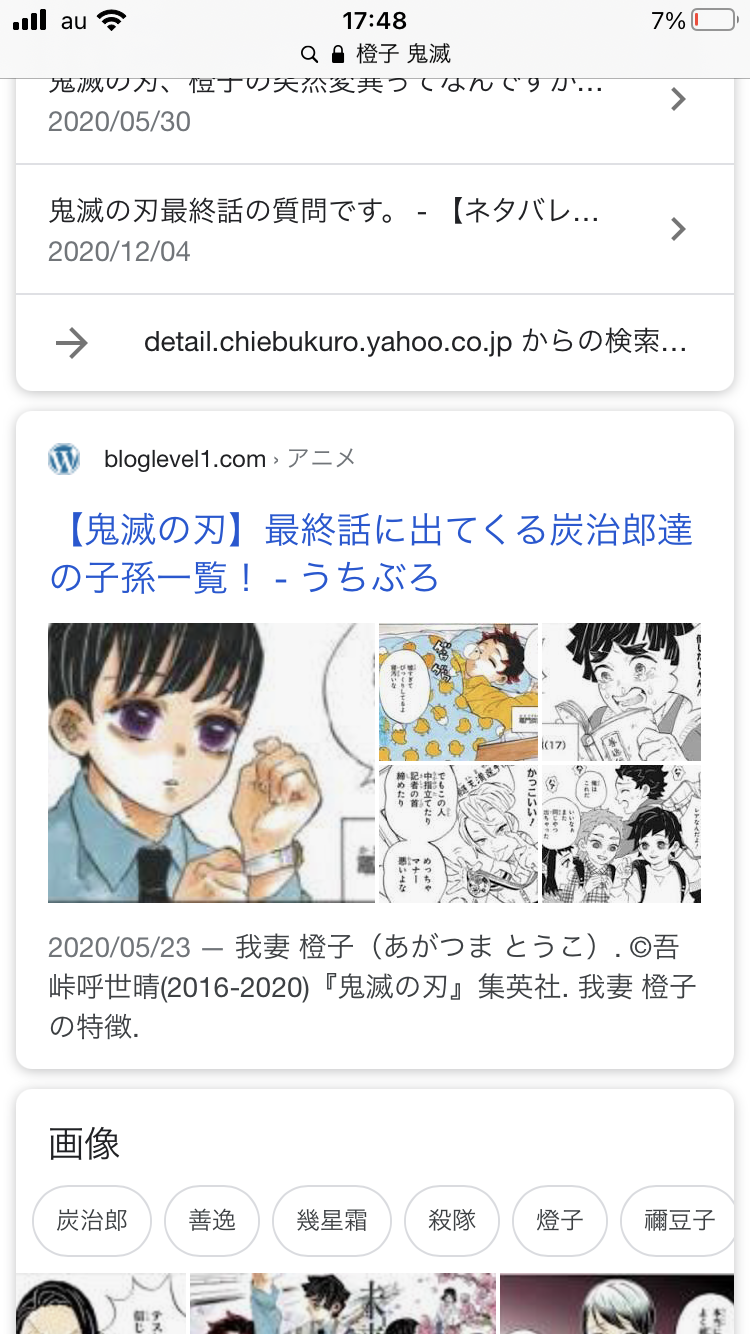Image resolution: width=750 pixels, height=1334 pixels.
Task: Open the large image of the purple-eyed character
Action: (211, 762)
